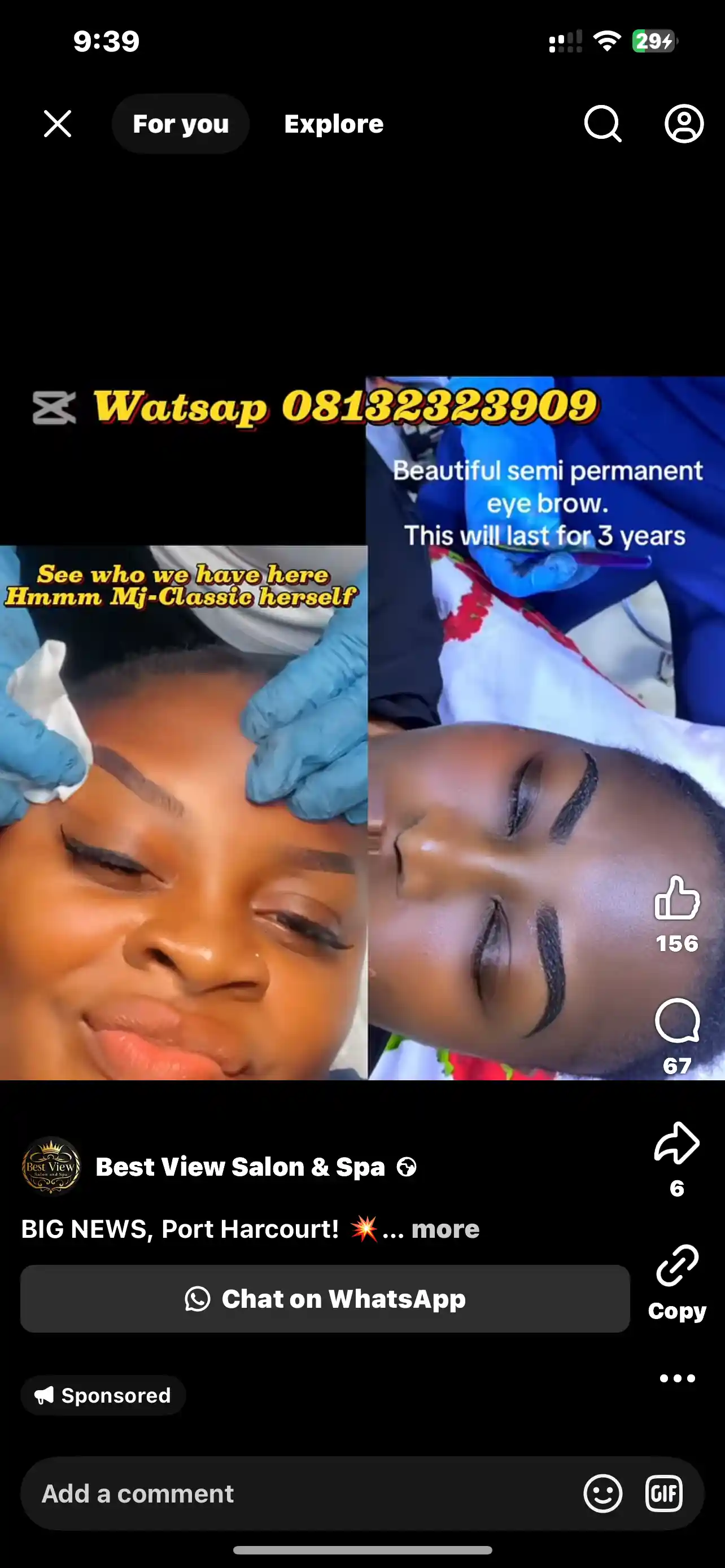This screenshot has height=1568, width=725.
Task: Switch to the Explore tab
Action: point(334,124)
